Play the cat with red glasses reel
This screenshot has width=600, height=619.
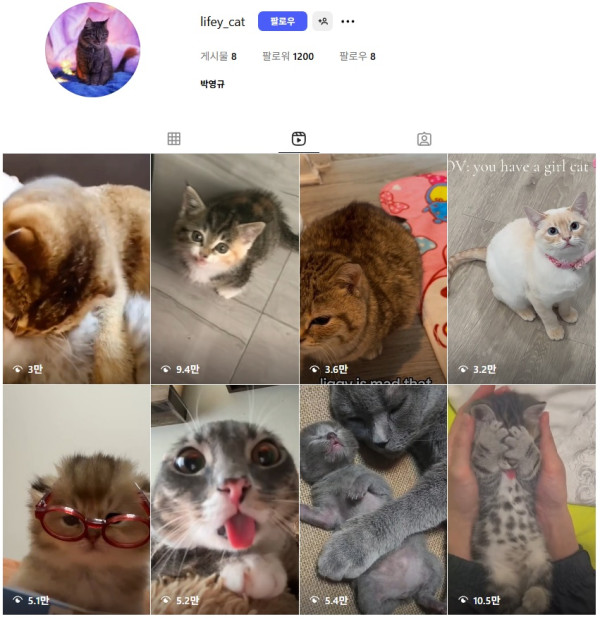click(x=76, y=500)
